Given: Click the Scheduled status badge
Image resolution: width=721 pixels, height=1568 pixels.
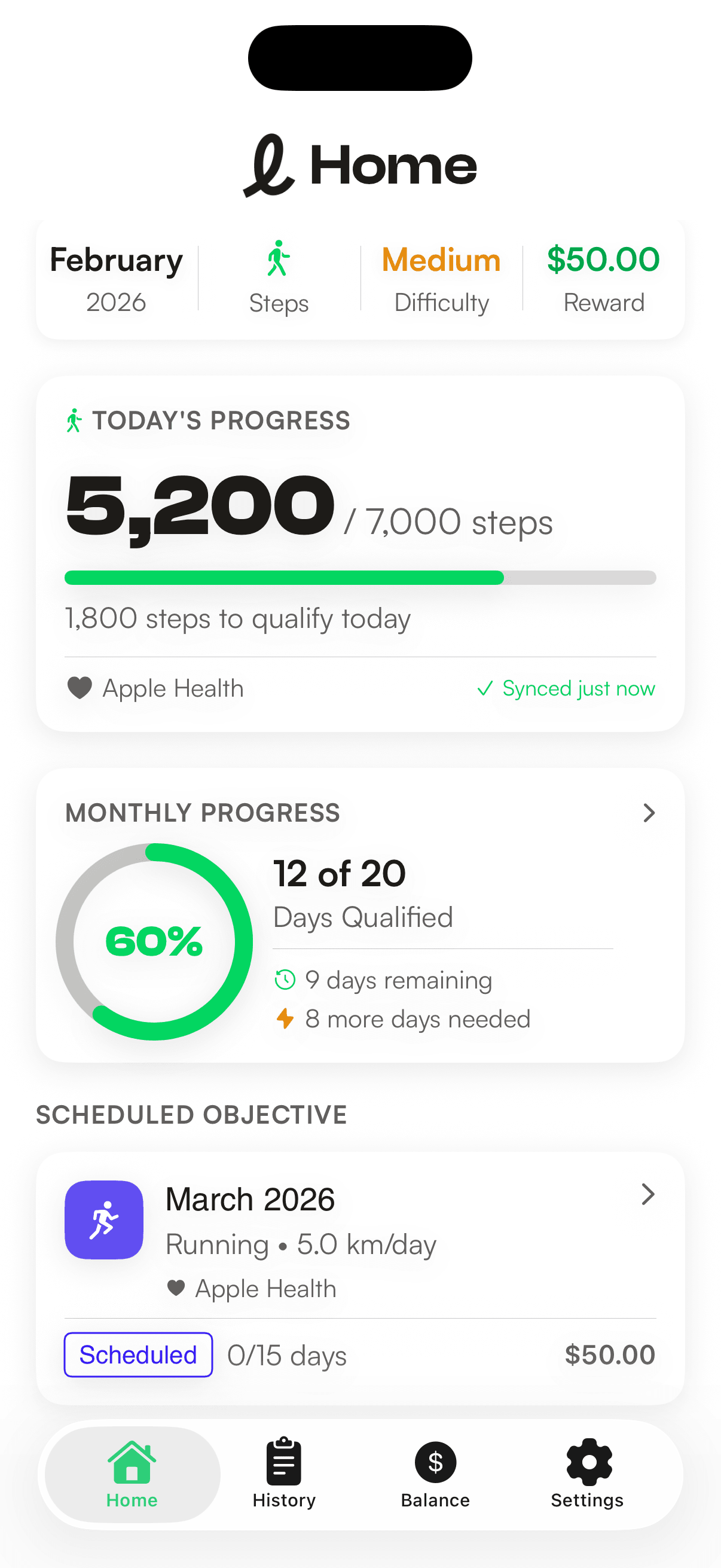Looking at the screenshot, I should tap(138, 1355).
